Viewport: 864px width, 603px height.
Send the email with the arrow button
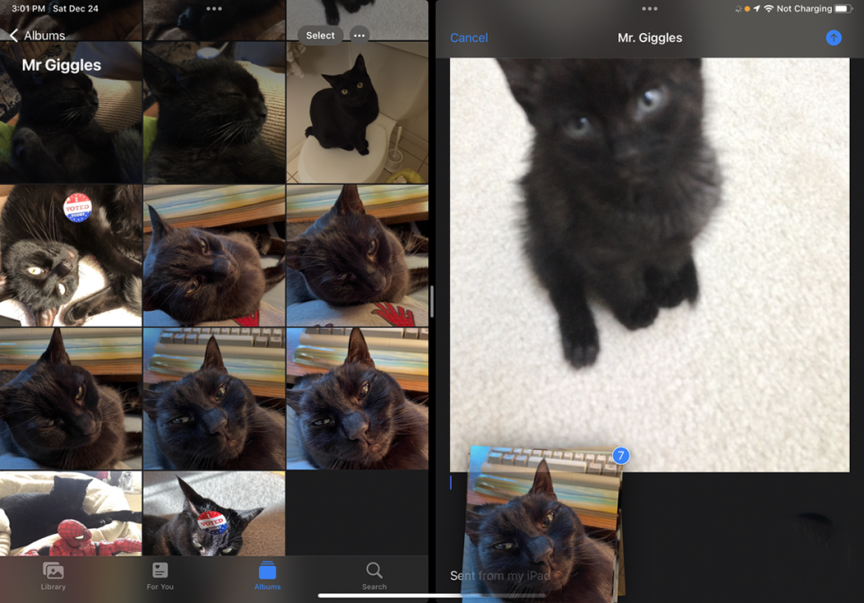833,37
